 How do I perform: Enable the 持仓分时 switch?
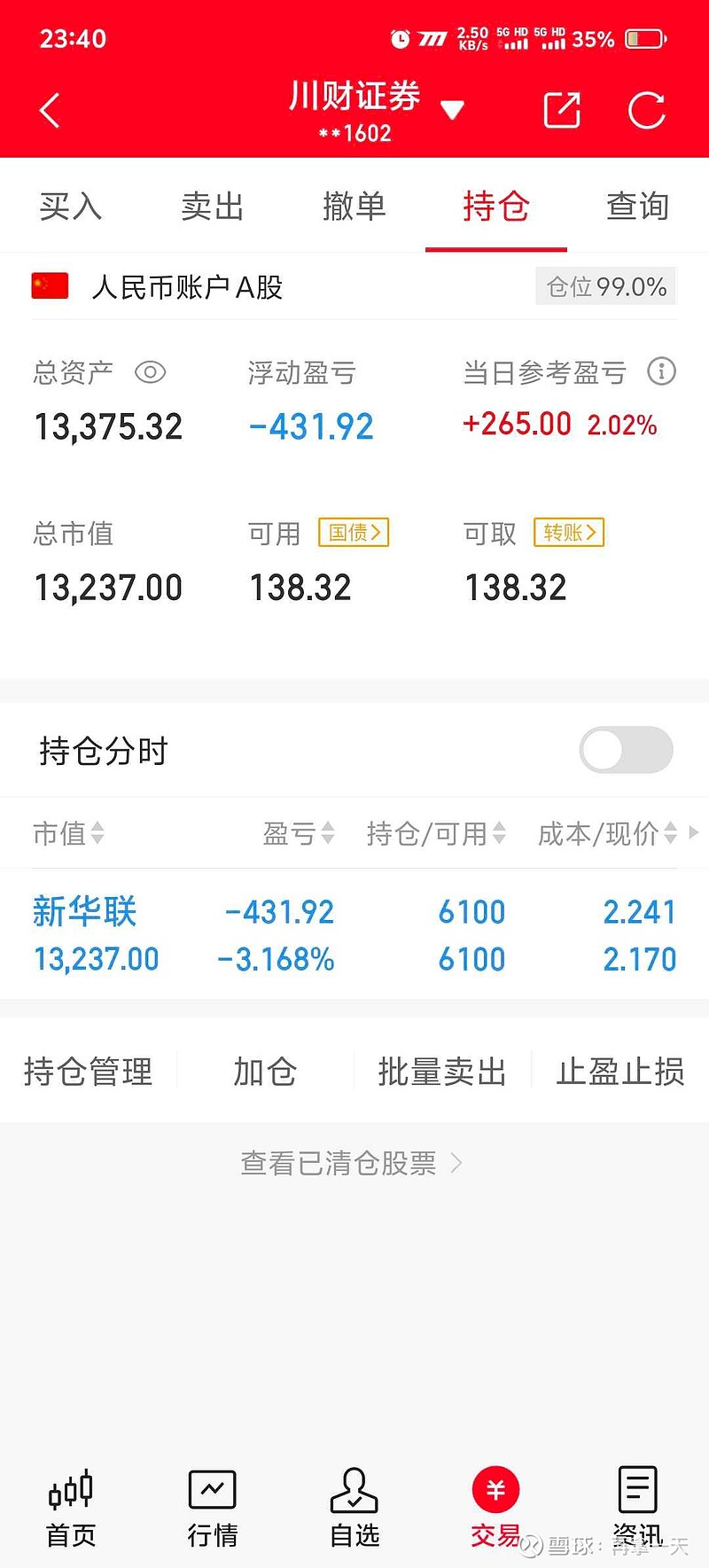626,749
